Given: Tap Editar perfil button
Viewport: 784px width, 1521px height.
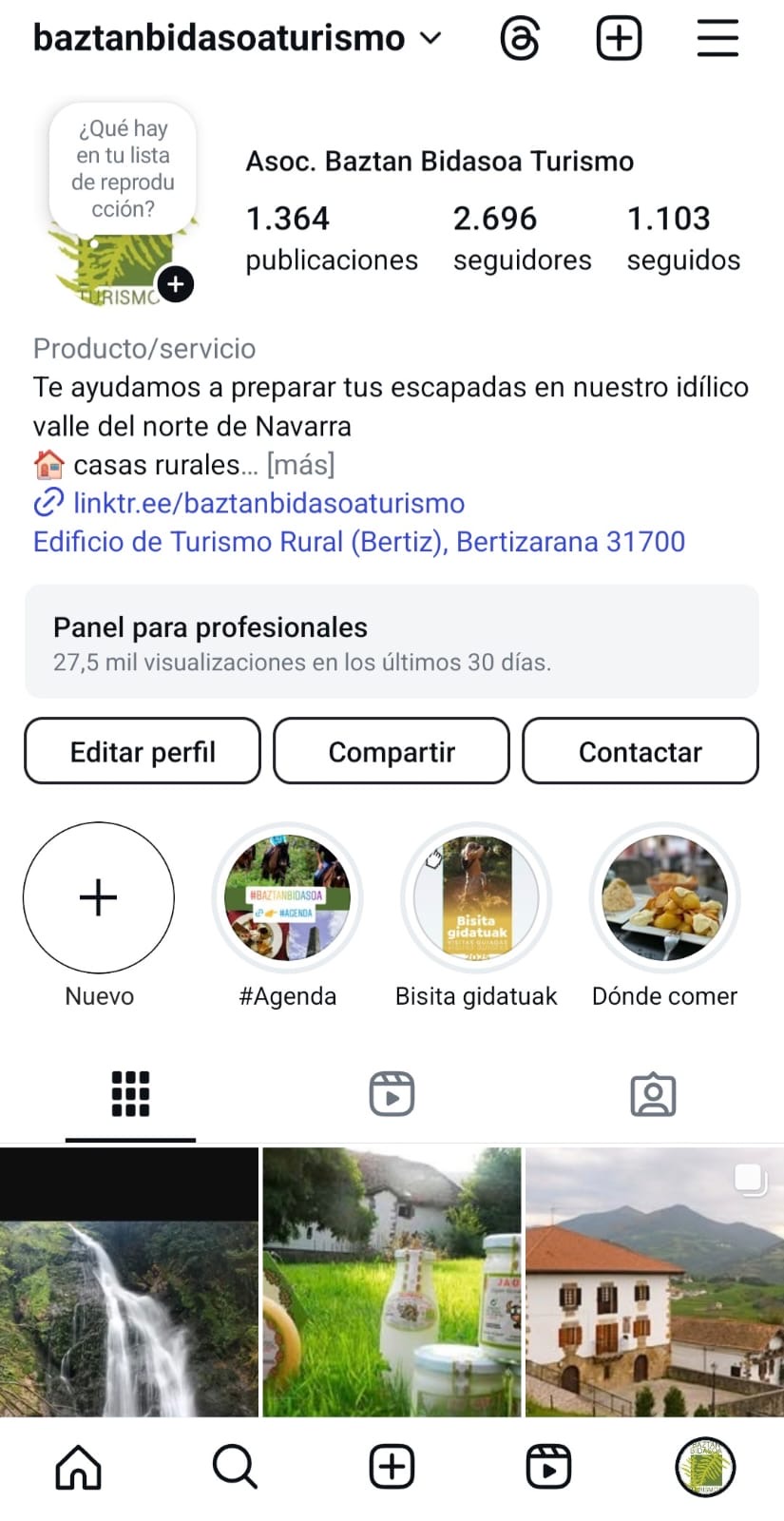Looking at the screenshot, I should [143, 752].
